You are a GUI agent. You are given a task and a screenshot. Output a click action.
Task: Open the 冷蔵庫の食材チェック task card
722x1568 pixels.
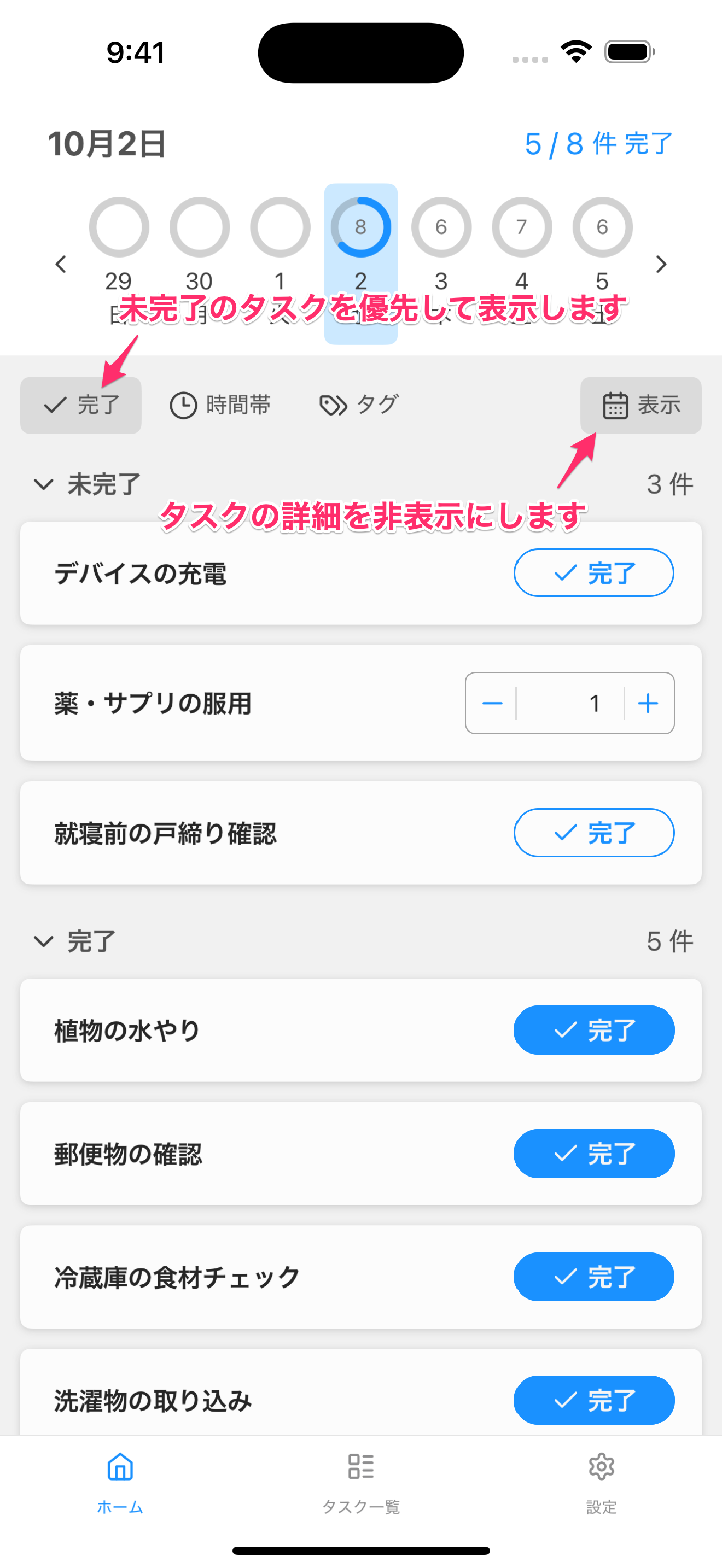(x=243, y=1277)
